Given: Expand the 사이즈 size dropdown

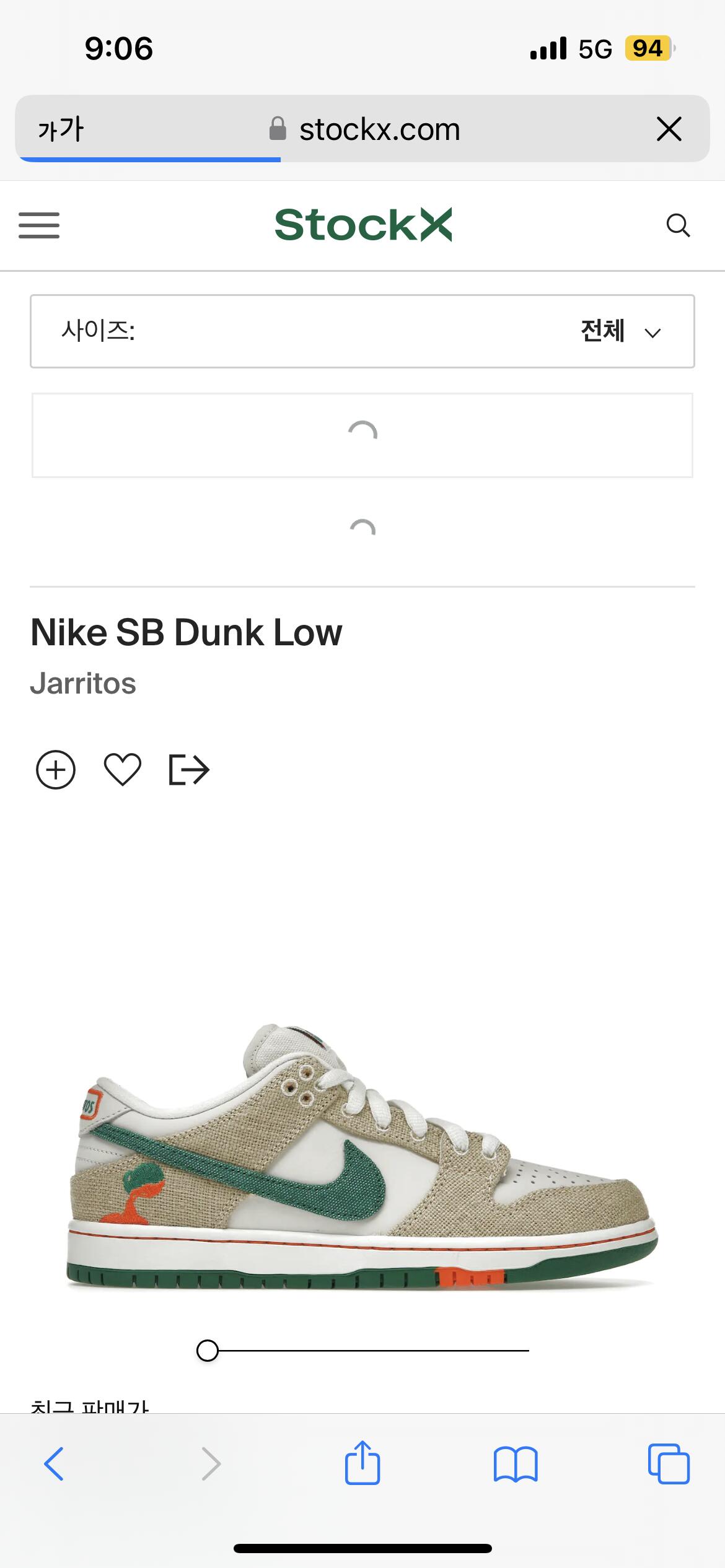Looking at the screenshot, I should coord(362,331).
